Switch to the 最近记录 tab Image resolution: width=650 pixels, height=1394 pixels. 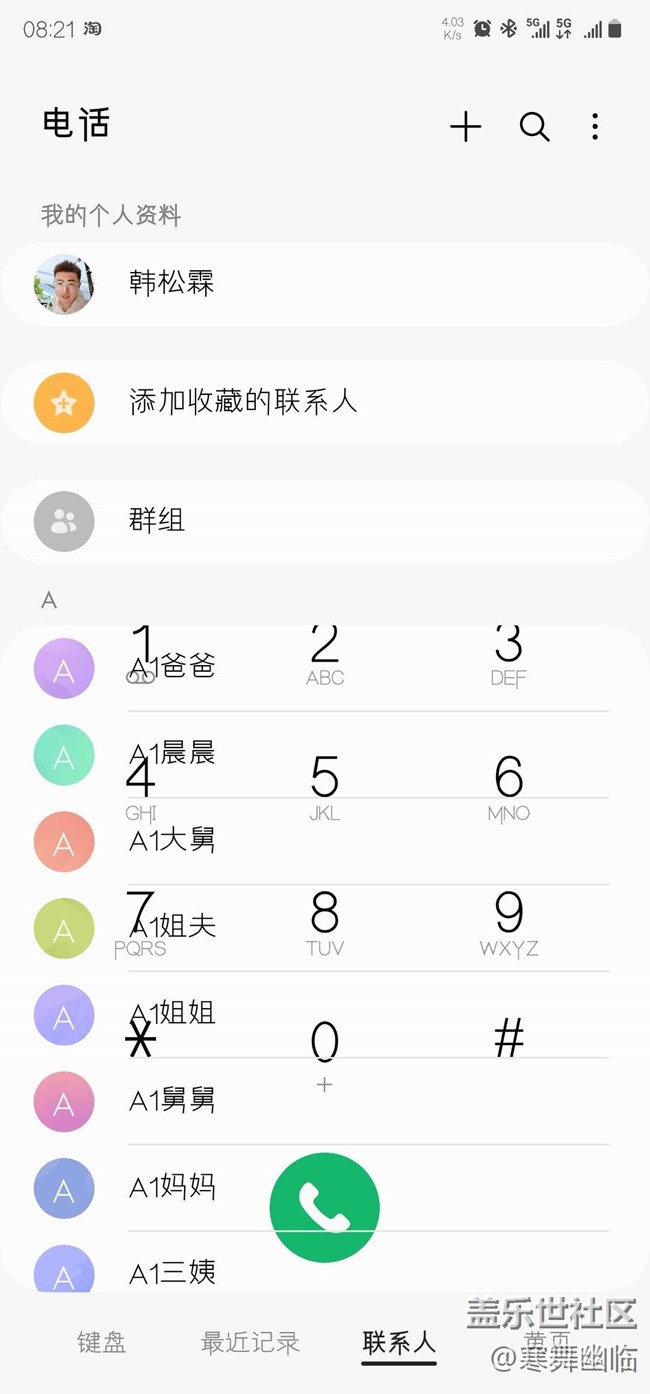click(250, 1342)
